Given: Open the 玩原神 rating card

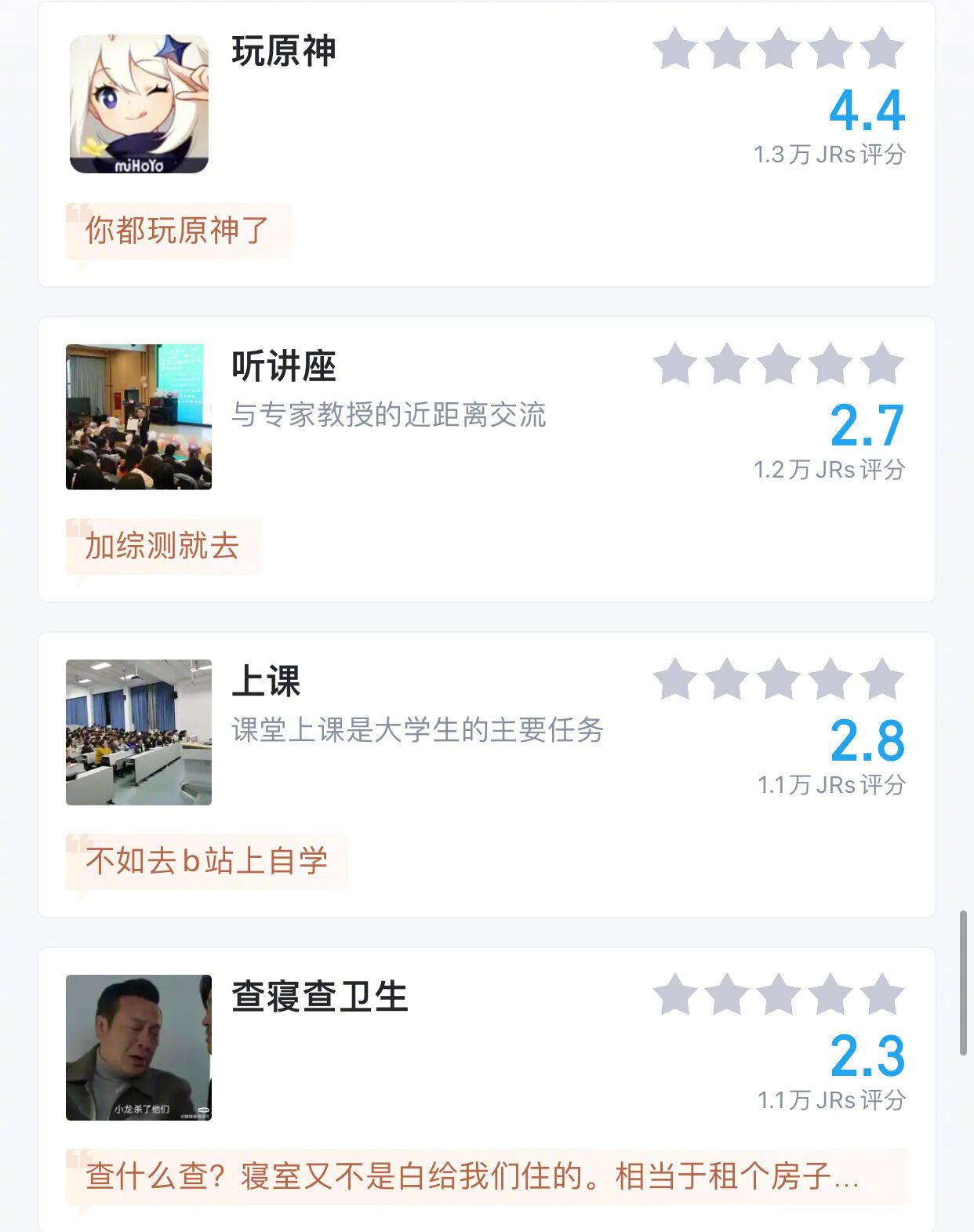Looking at the screenshot, I should coord(284,52).
